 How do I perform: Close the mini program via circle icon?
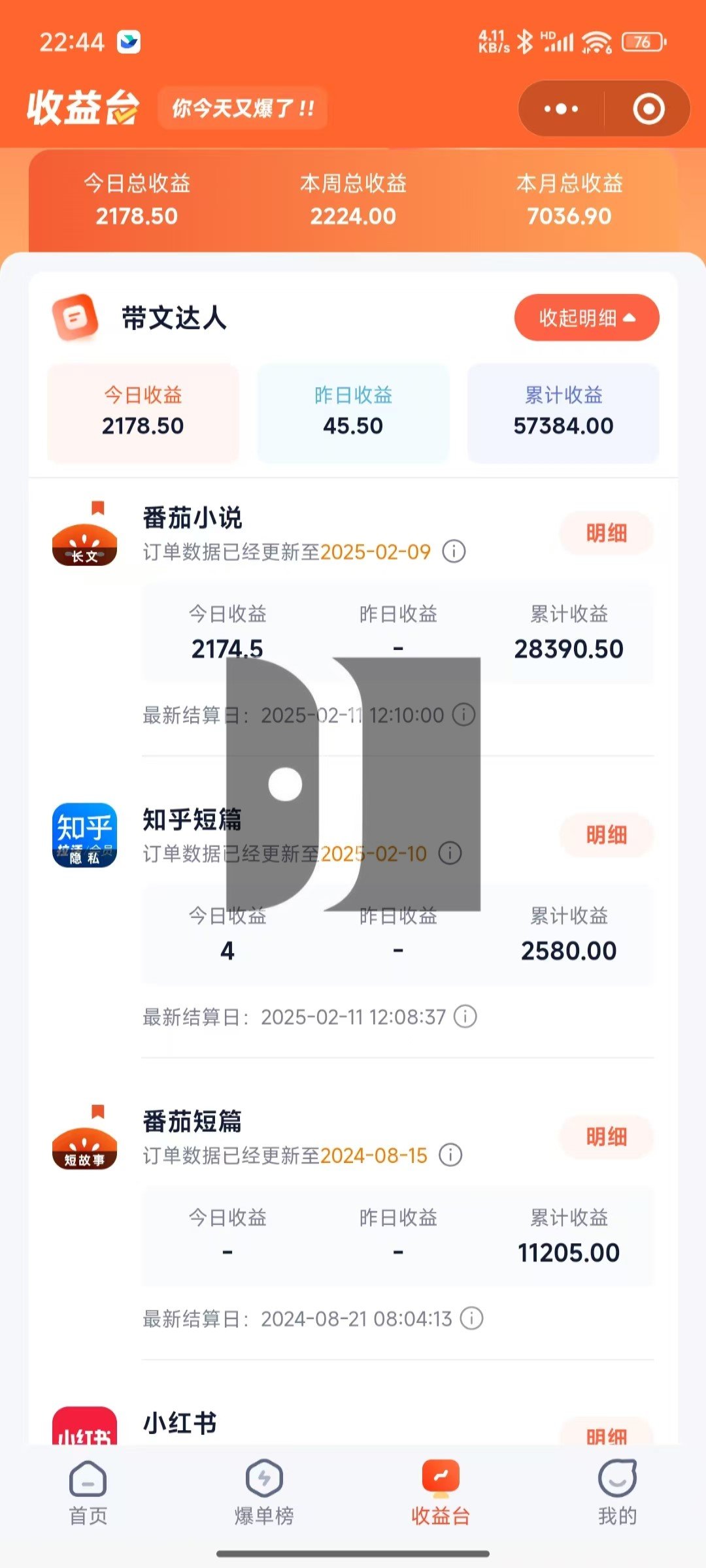648,109
